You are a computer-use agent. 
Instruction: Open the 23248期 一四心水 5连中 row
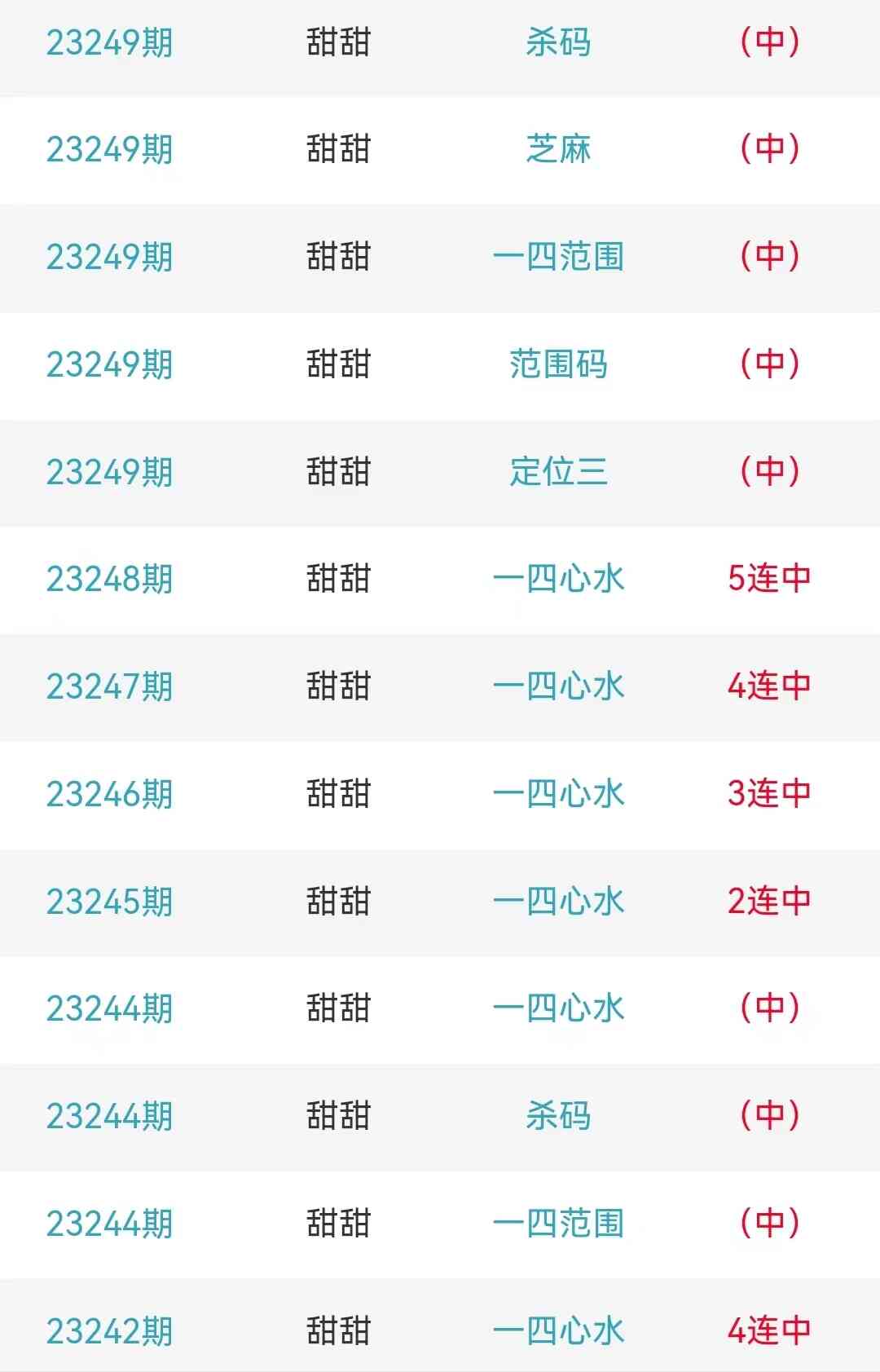click(558, 579)
